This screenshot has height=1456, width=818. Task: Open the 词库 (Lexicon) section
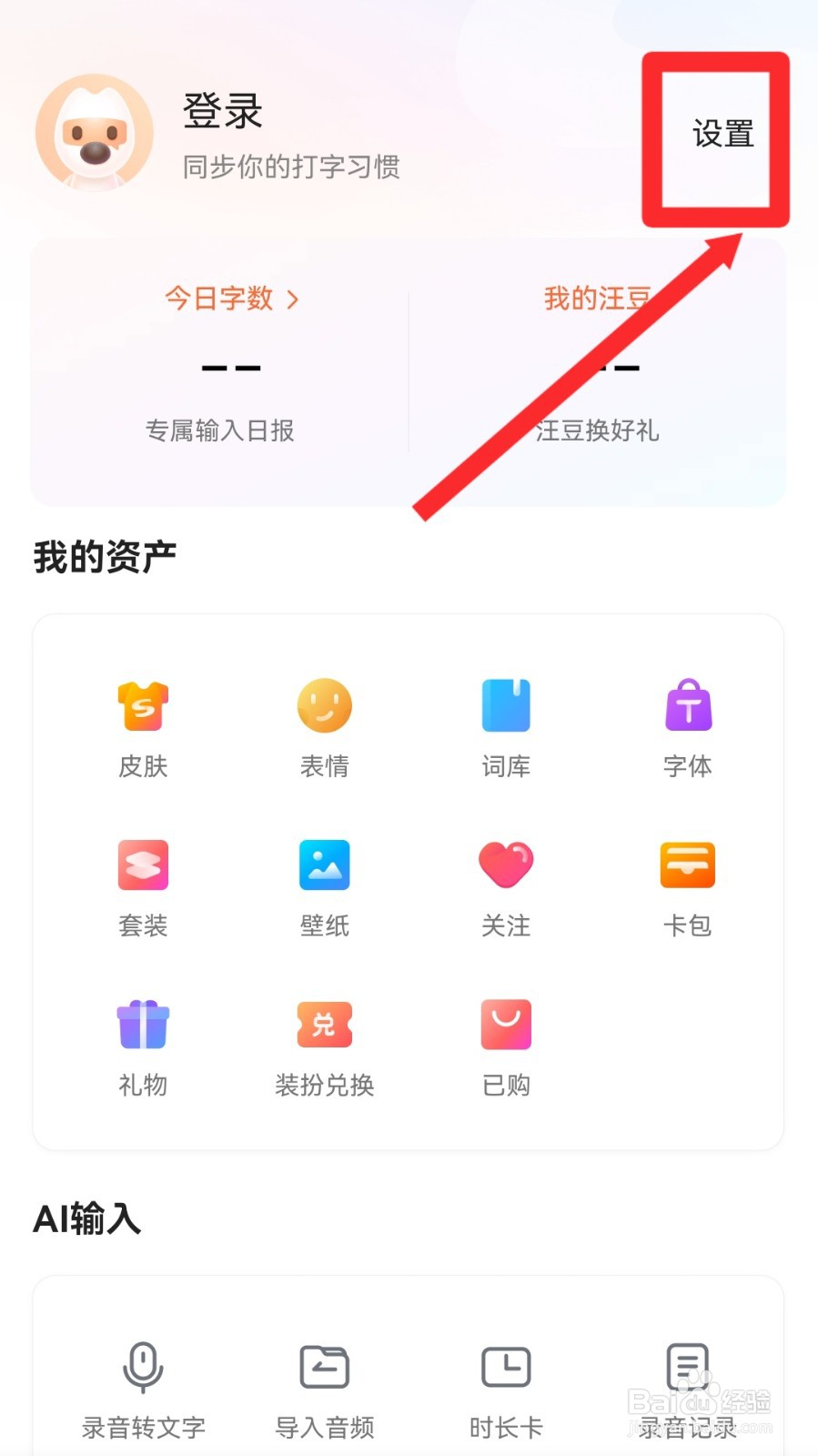click(506, 723)
